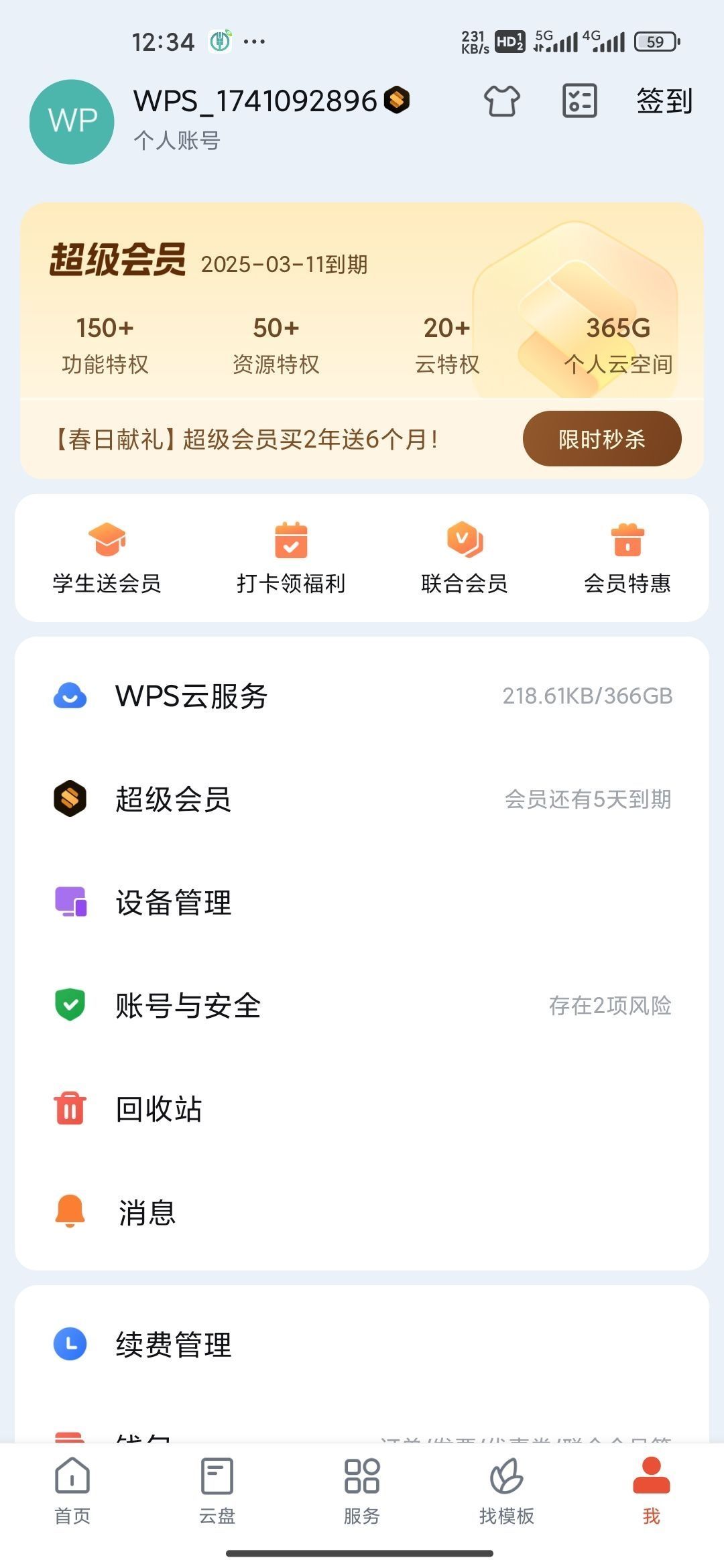Open the shirt-shaped theme icon at top

501,101
